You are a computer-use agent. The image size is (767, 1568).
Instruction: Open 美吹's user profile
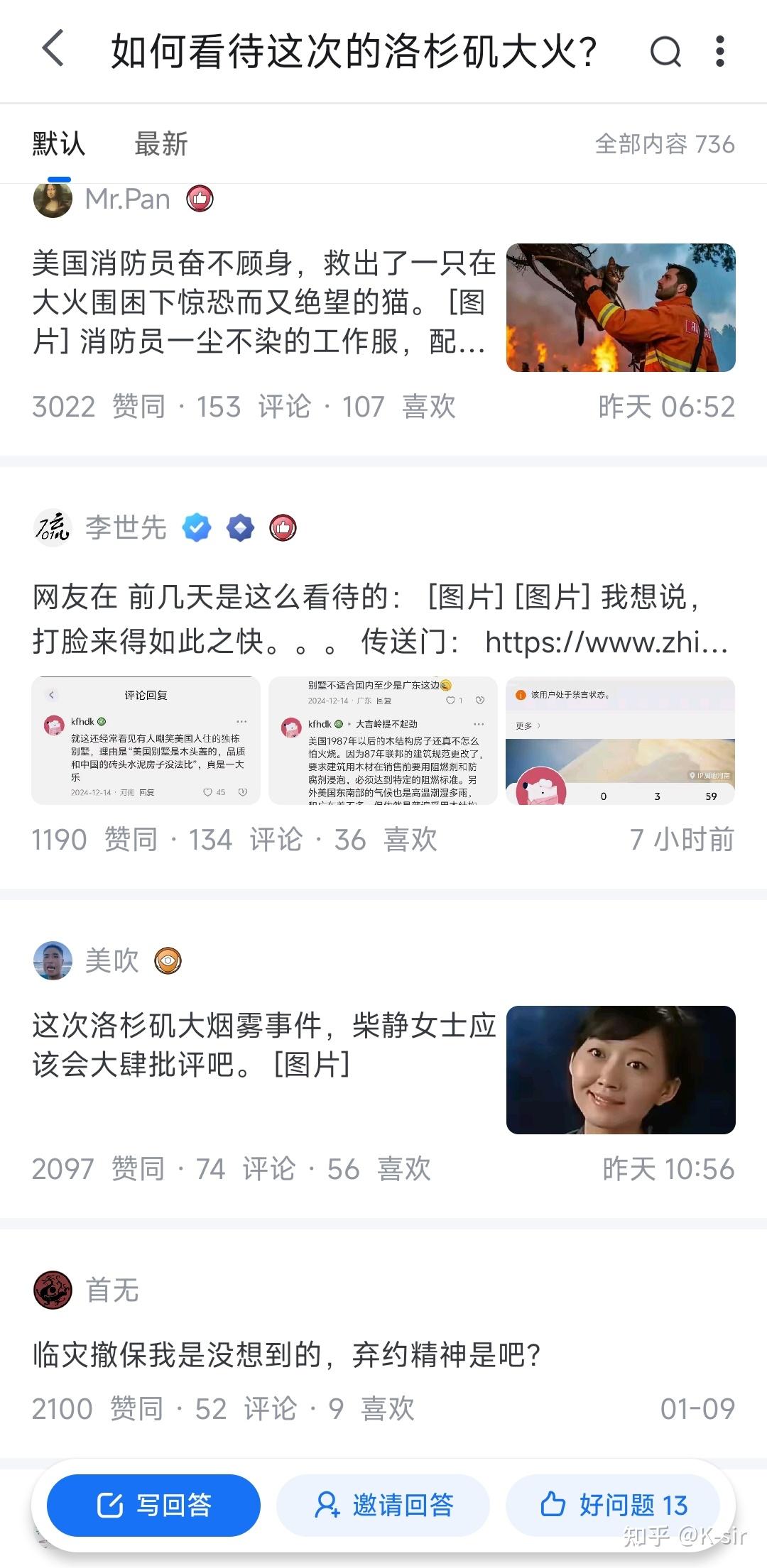pos(111,960)
